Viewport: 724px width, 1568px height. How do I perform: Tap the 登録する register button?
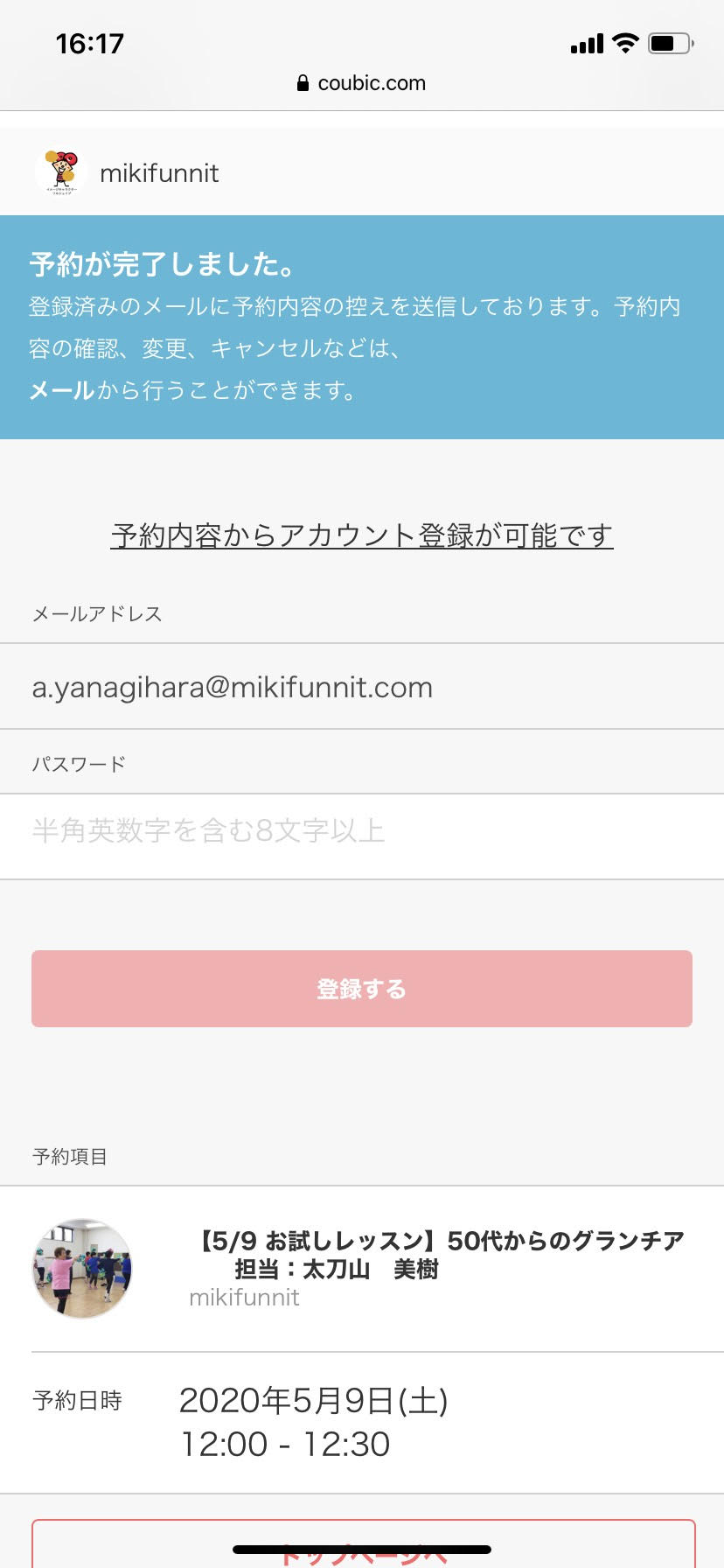(x=362, y=989)
